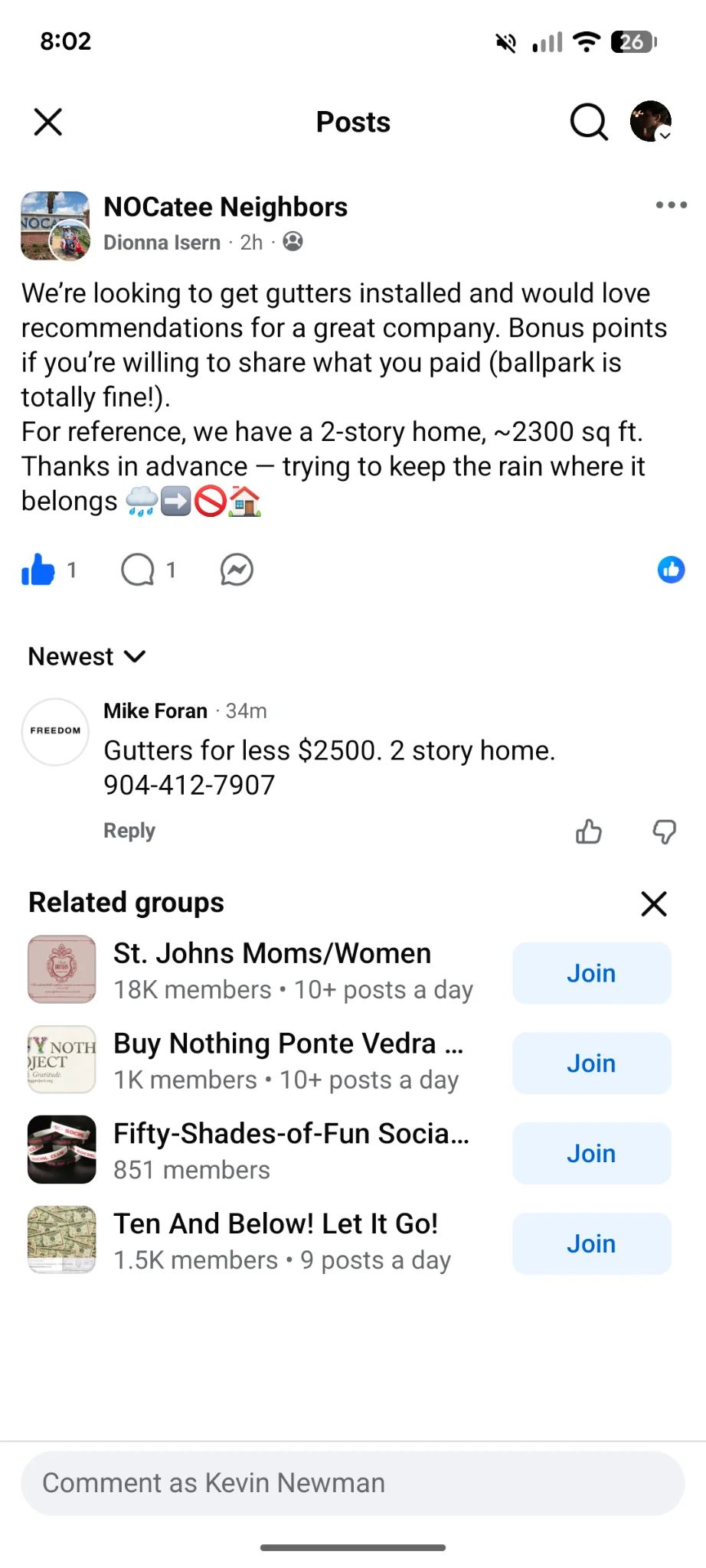Close the Posts view
The width and height of the screenshot is (706, 1568).
click(x=47, y=121)
